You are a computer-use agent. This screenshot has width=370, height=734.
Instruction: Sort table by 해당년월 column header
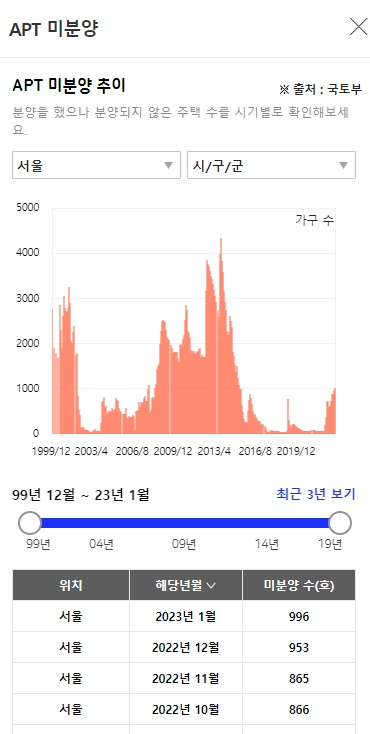(186, 585)
